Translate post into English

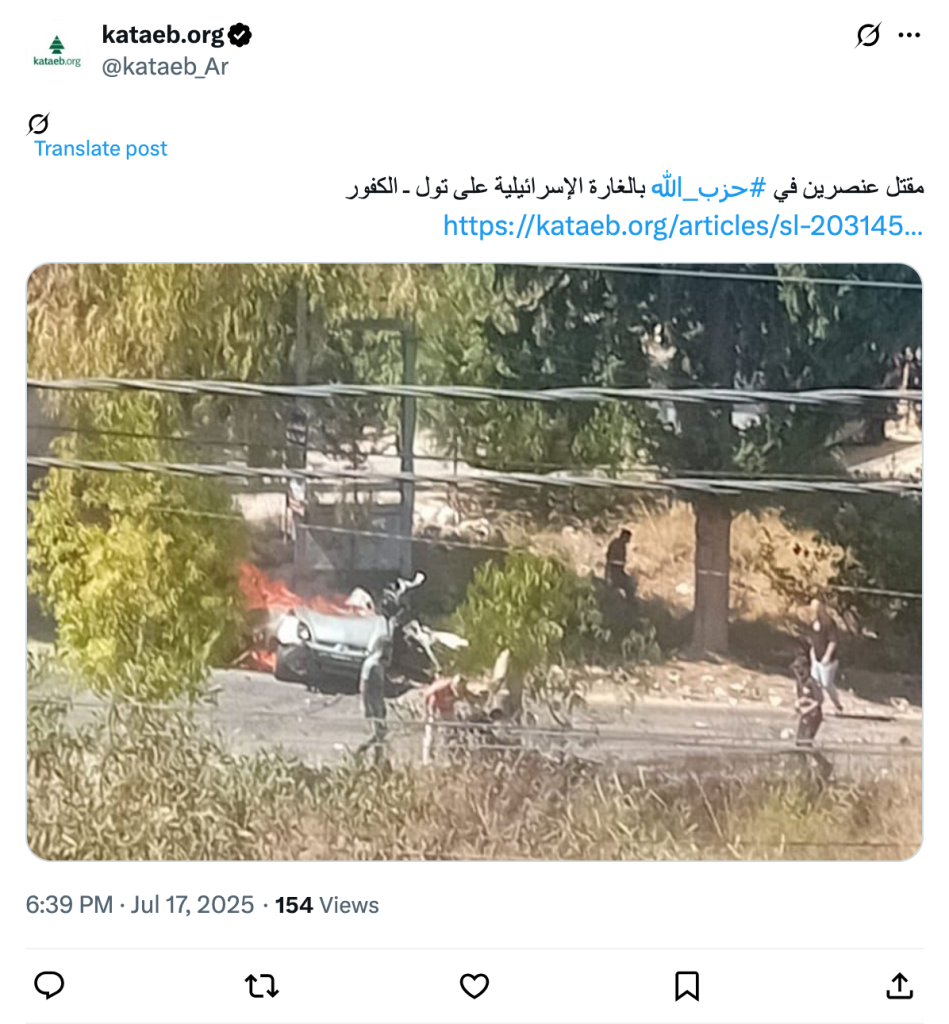[x=100, y=149]
